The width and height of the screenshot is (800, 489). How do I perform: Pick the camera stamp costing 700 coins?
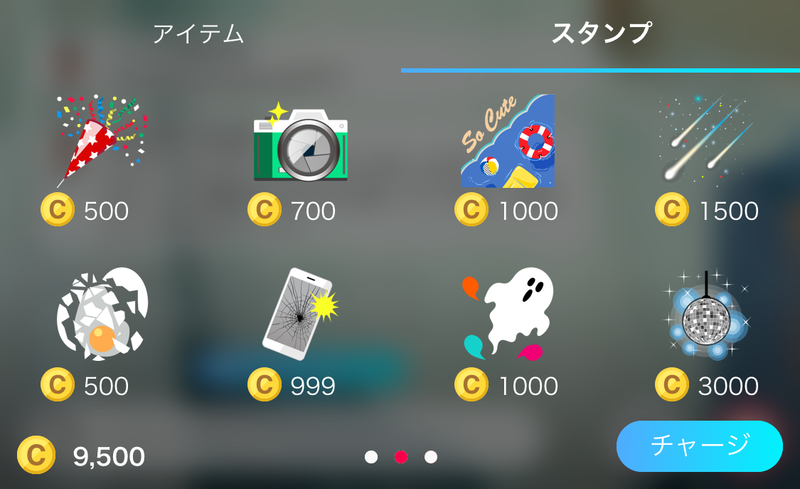(300, 145)
